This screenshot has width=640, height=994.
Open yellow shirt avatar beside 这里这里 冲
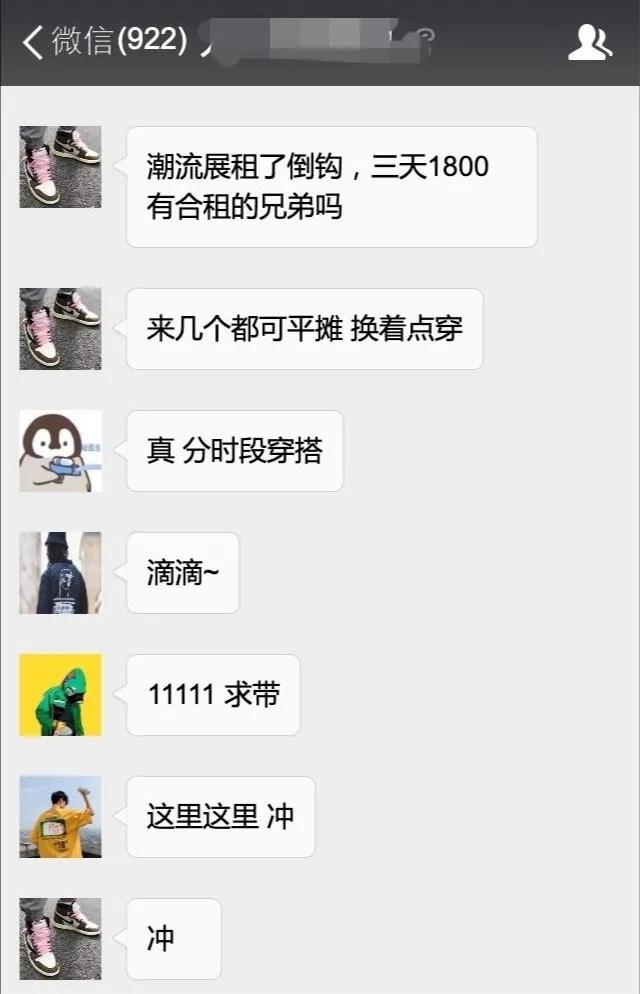60,817
